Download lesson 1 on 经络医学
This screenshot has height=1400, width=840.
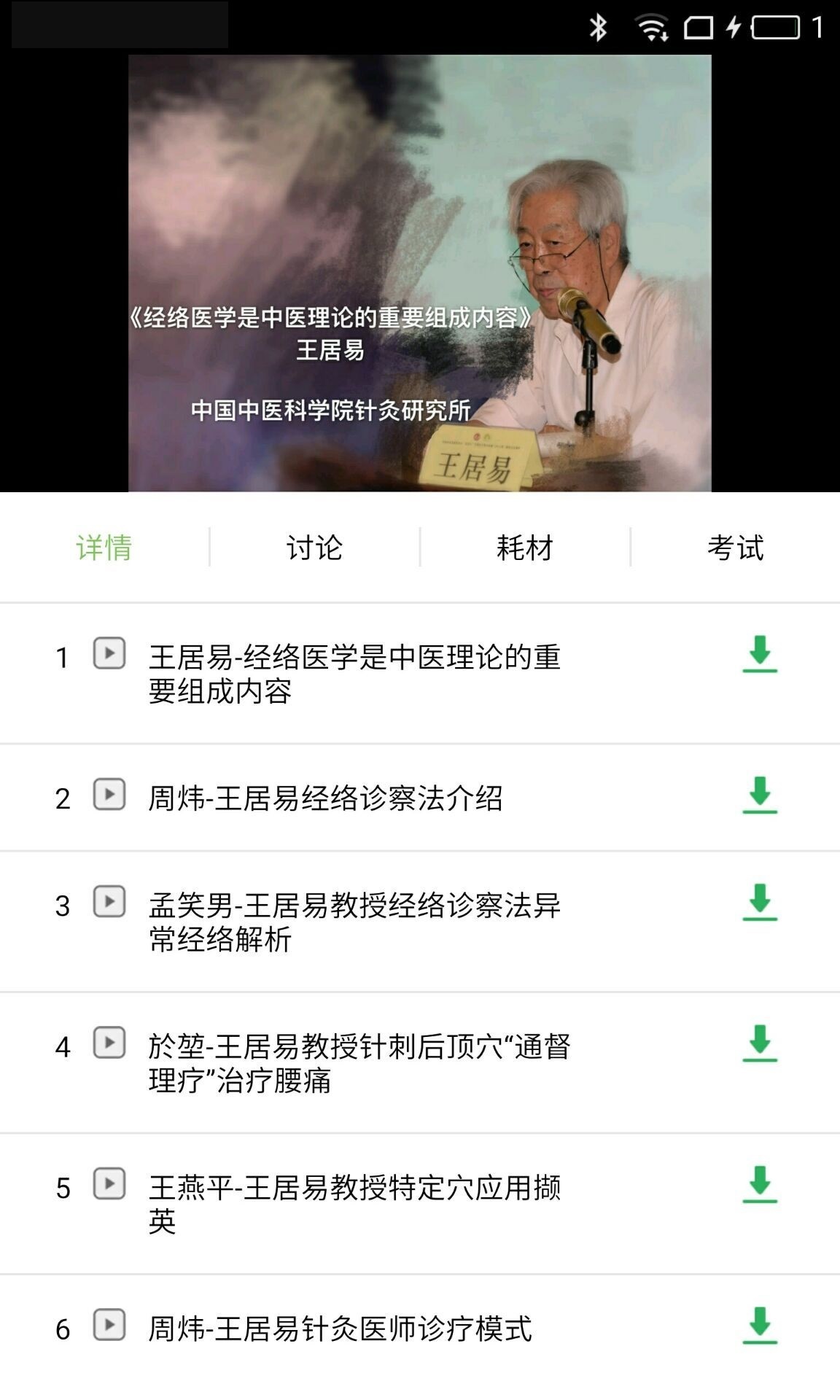[x=760, y=654]
